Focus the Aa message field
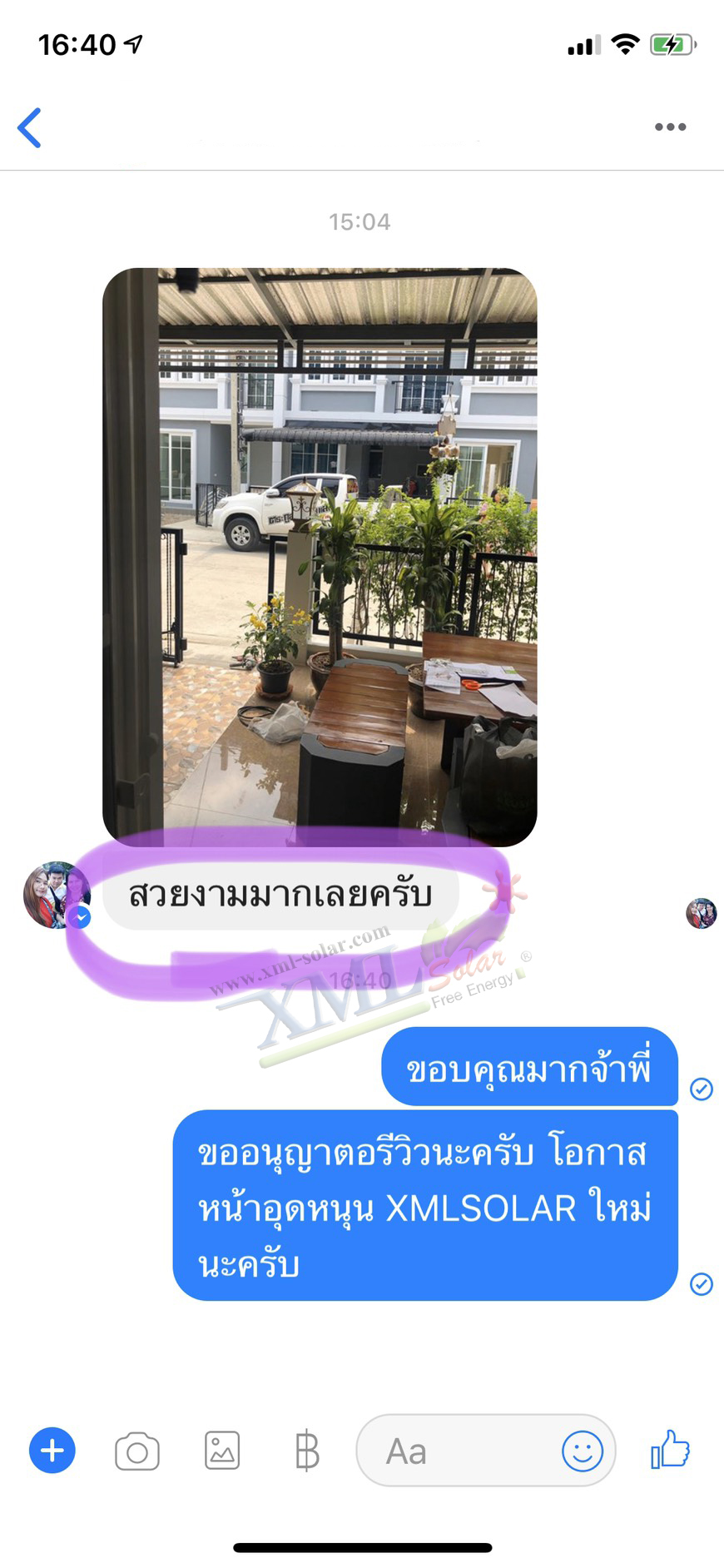724x1568 pixels. [x=458, y=1451]
